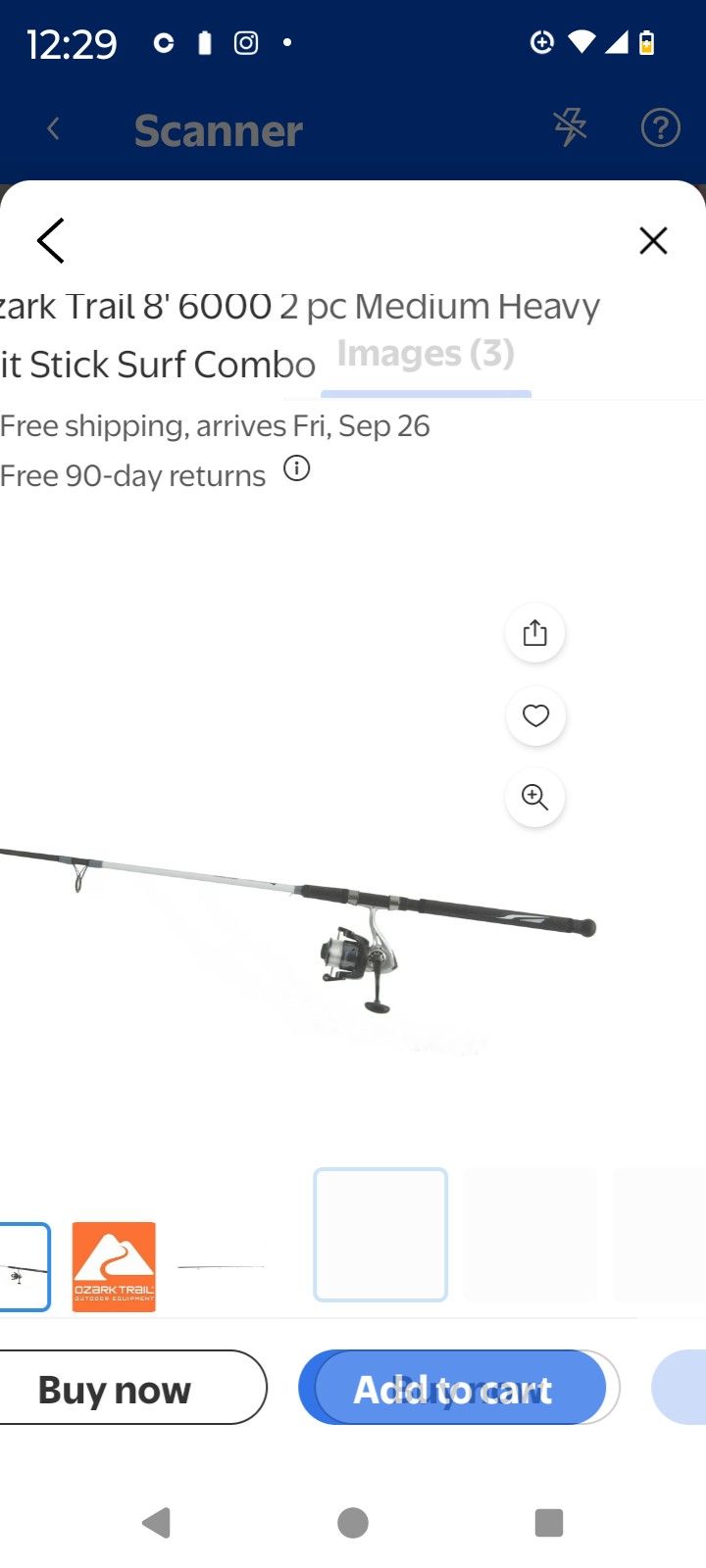Go back using the left chevron arrow

click(x=49, y=240)
